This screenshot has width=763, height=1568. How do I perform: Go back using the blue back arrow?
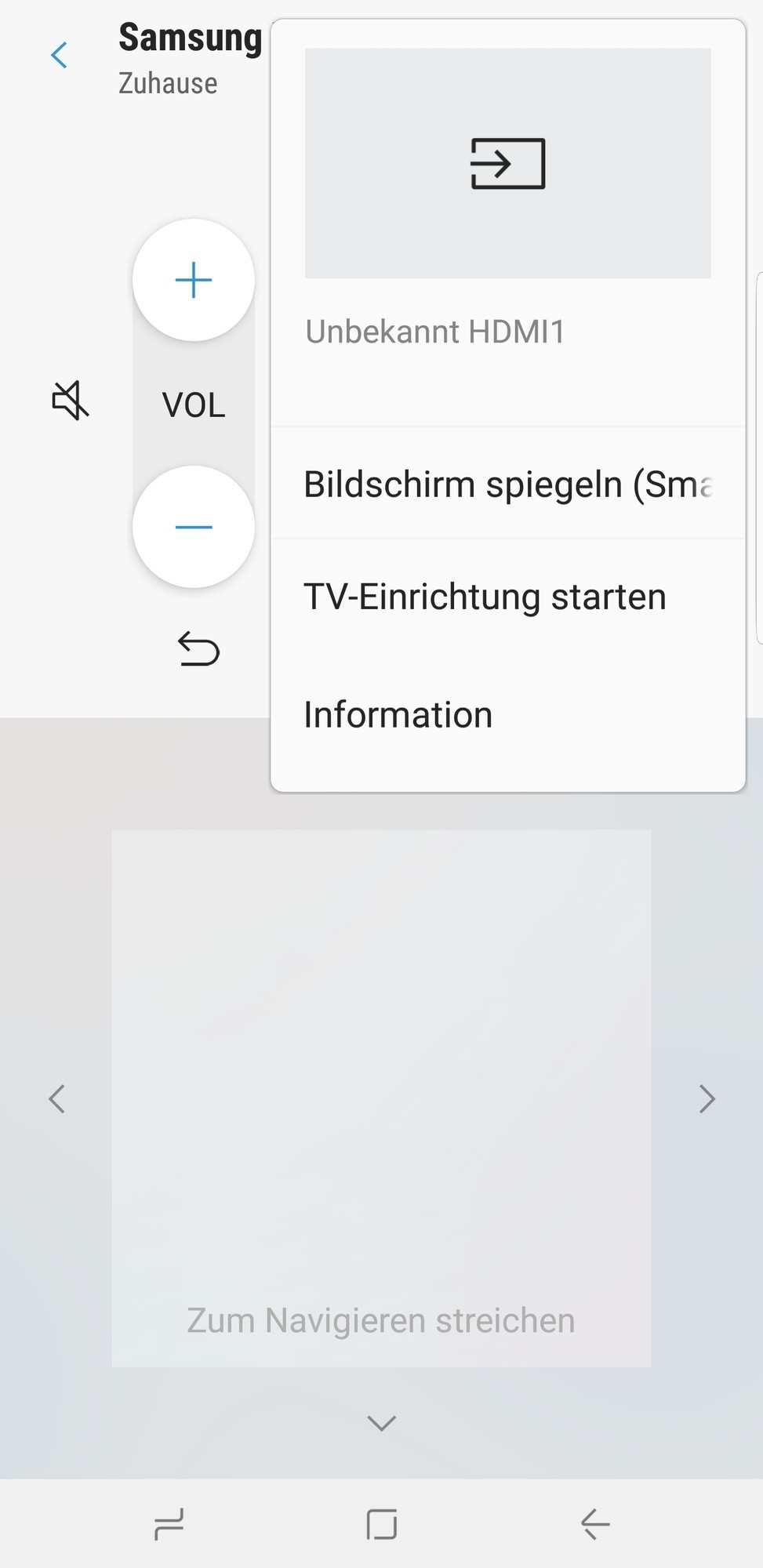[x=59, y=56]
